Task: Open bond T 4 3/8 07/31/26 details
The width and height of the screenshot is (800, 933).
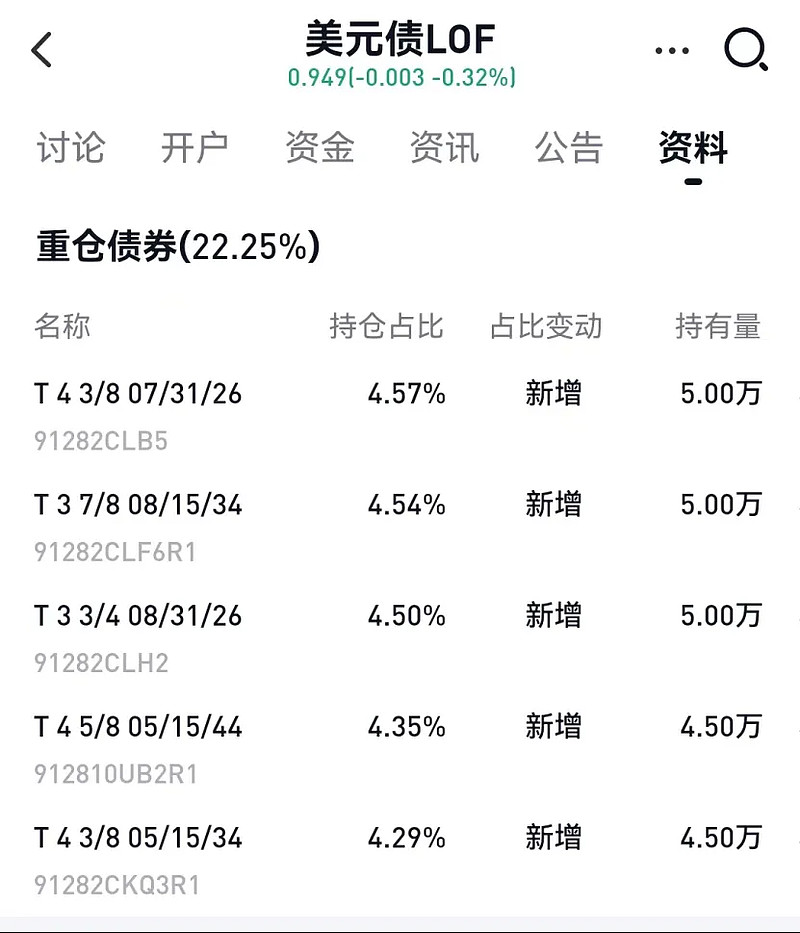Action: (x=139, y=394)
